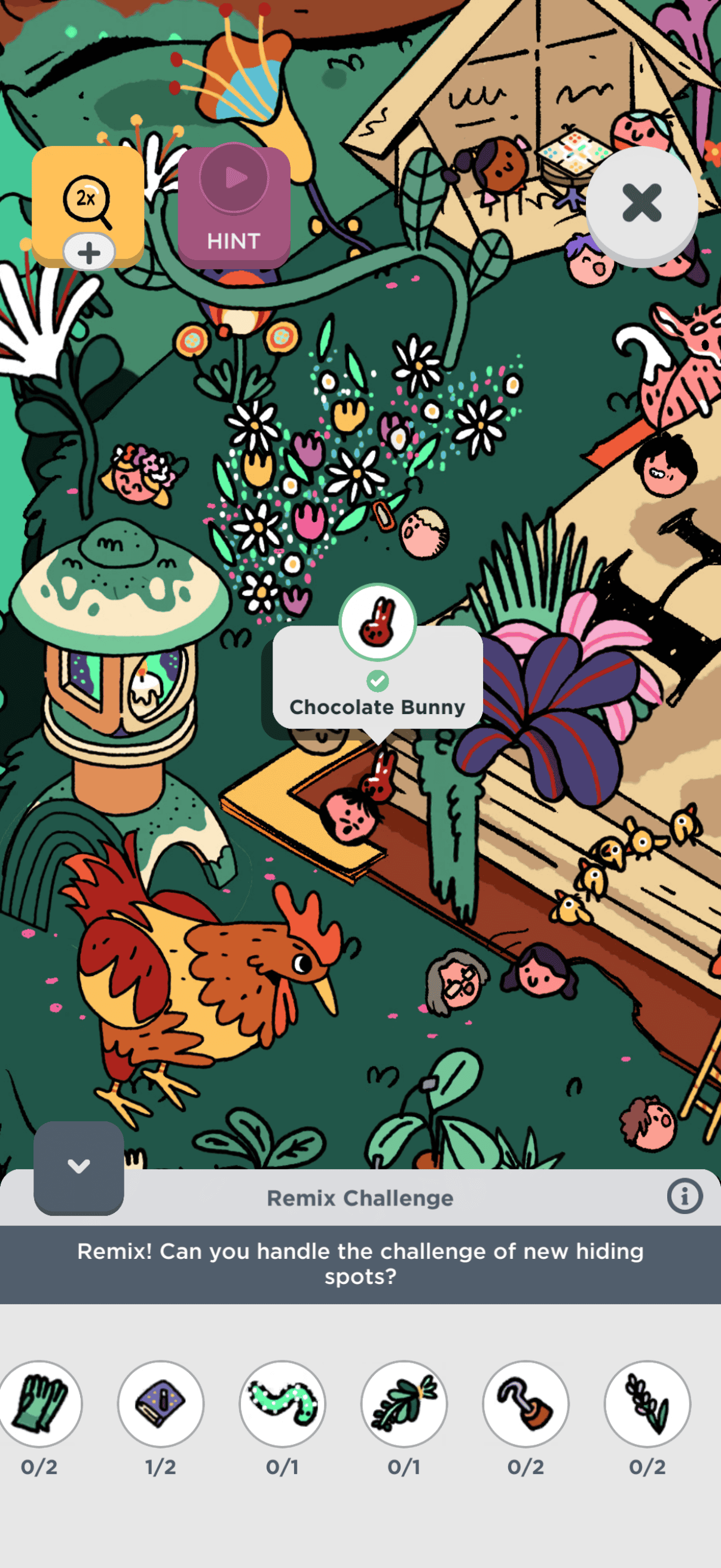Open the Remix Challenge info icon
721x1568 pixels.
[x=684, y=1196]
